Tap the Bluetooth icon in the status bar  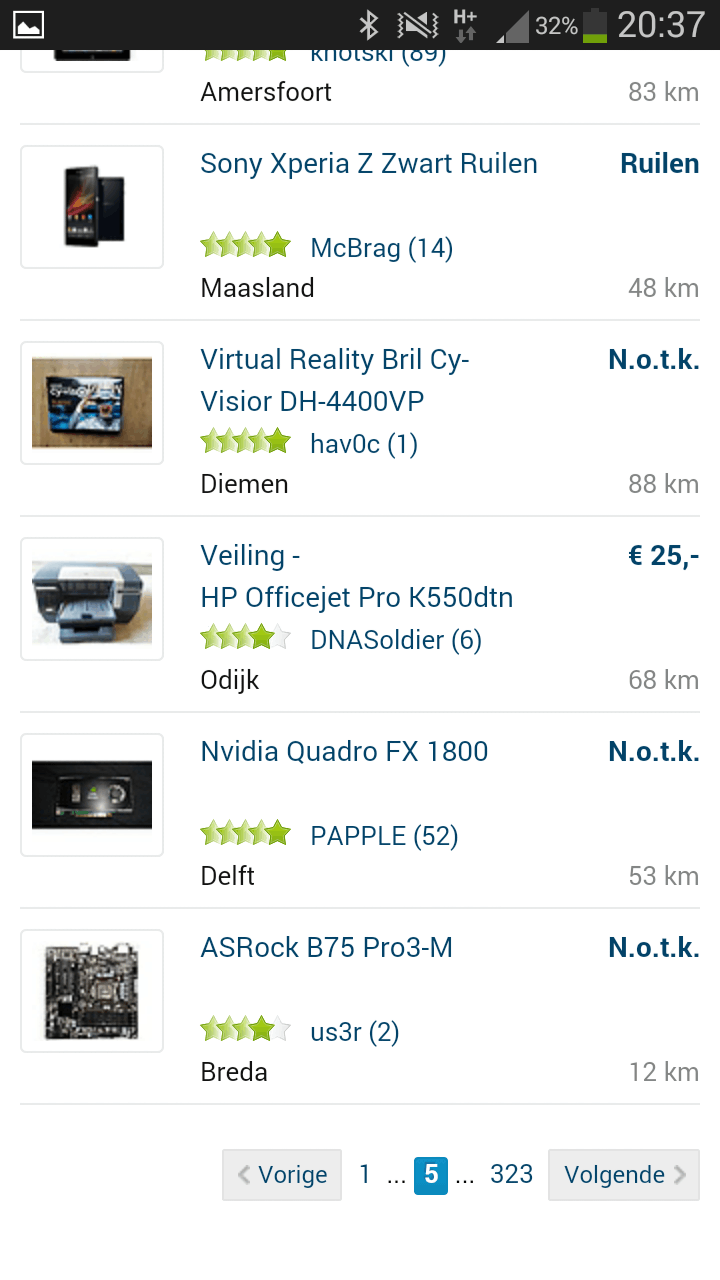pyautogui.click(x=370, y=27)
